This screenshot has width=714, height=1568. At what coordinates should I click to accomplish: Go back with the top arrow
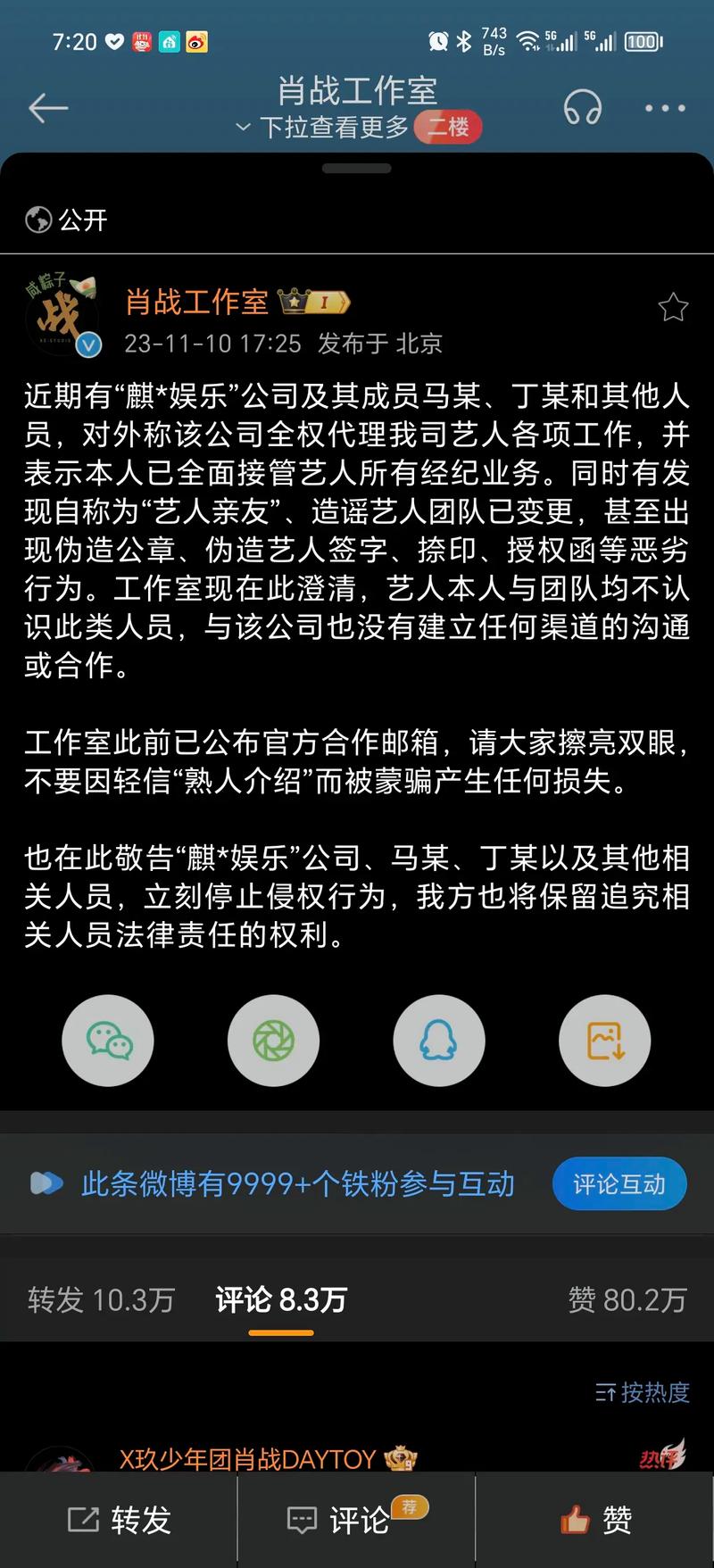(48, 108)
